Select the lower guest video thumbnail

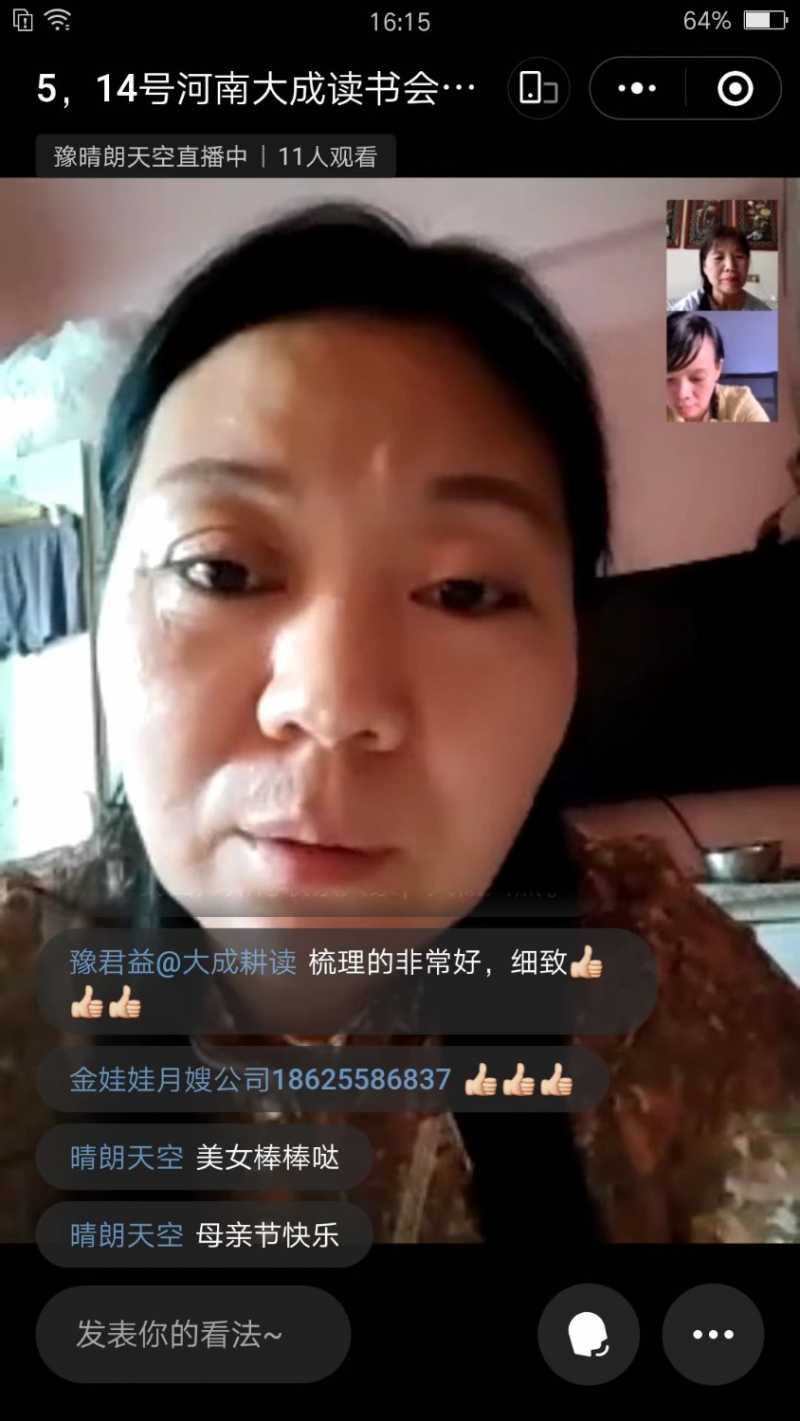(721, 366)
